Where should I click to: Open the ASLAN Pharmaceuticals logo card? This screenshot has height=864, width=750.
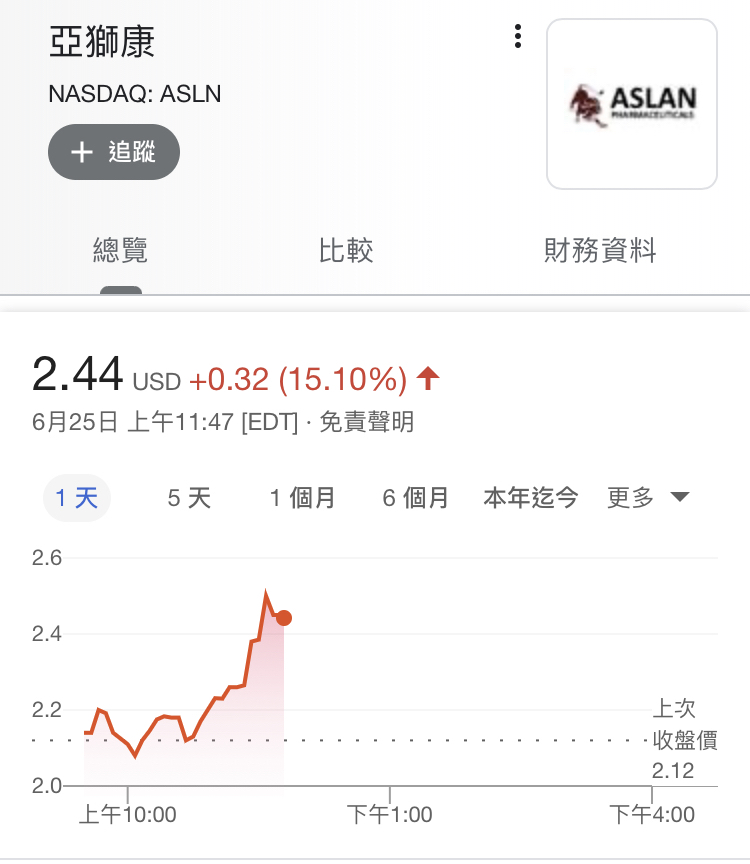(632, 104)
